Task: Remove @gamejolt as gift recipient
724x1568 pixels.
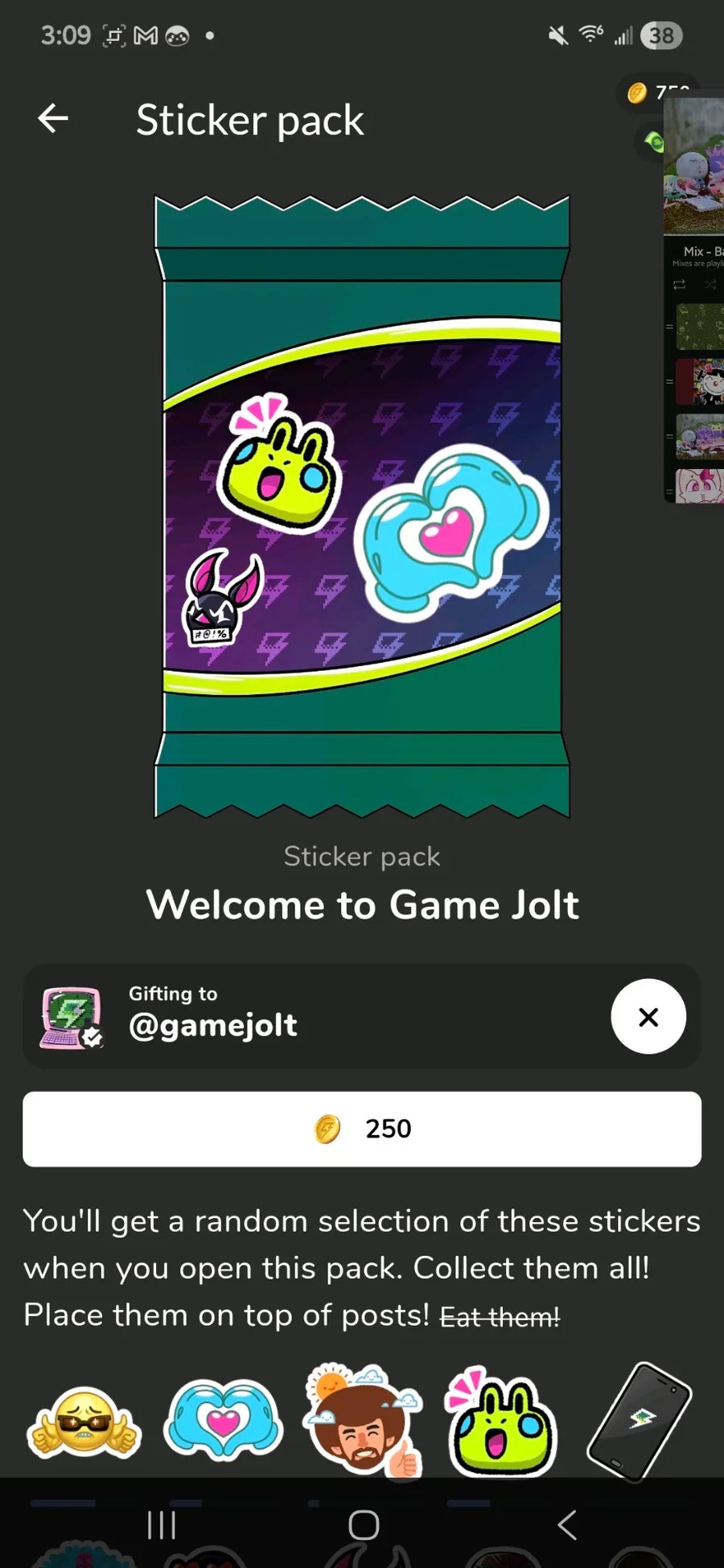Action: coord(648,1017)
